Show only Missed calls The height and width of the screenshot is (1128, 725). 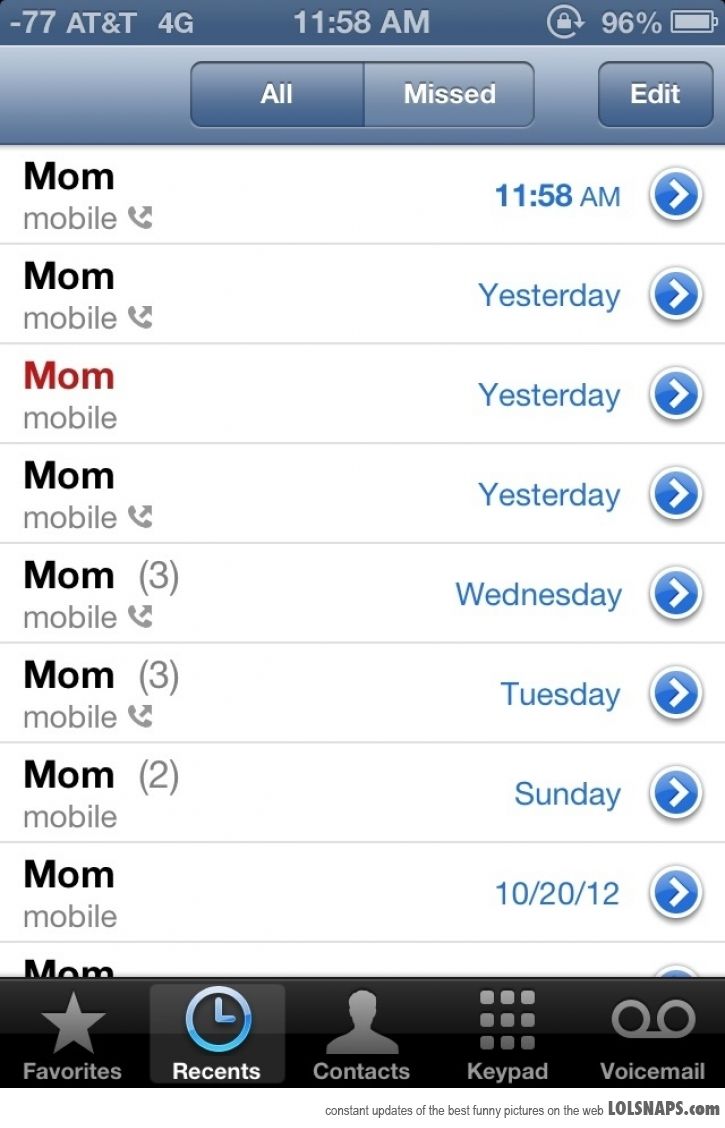click(449, 94)
